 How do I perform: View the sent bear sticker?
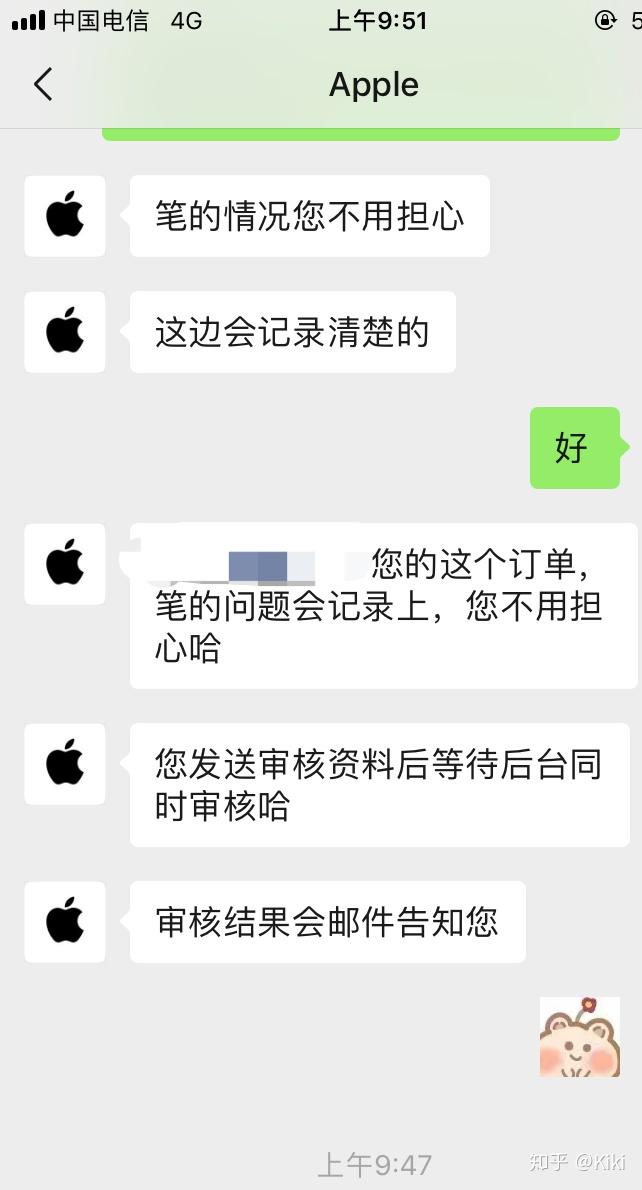tap(579, 1037)
